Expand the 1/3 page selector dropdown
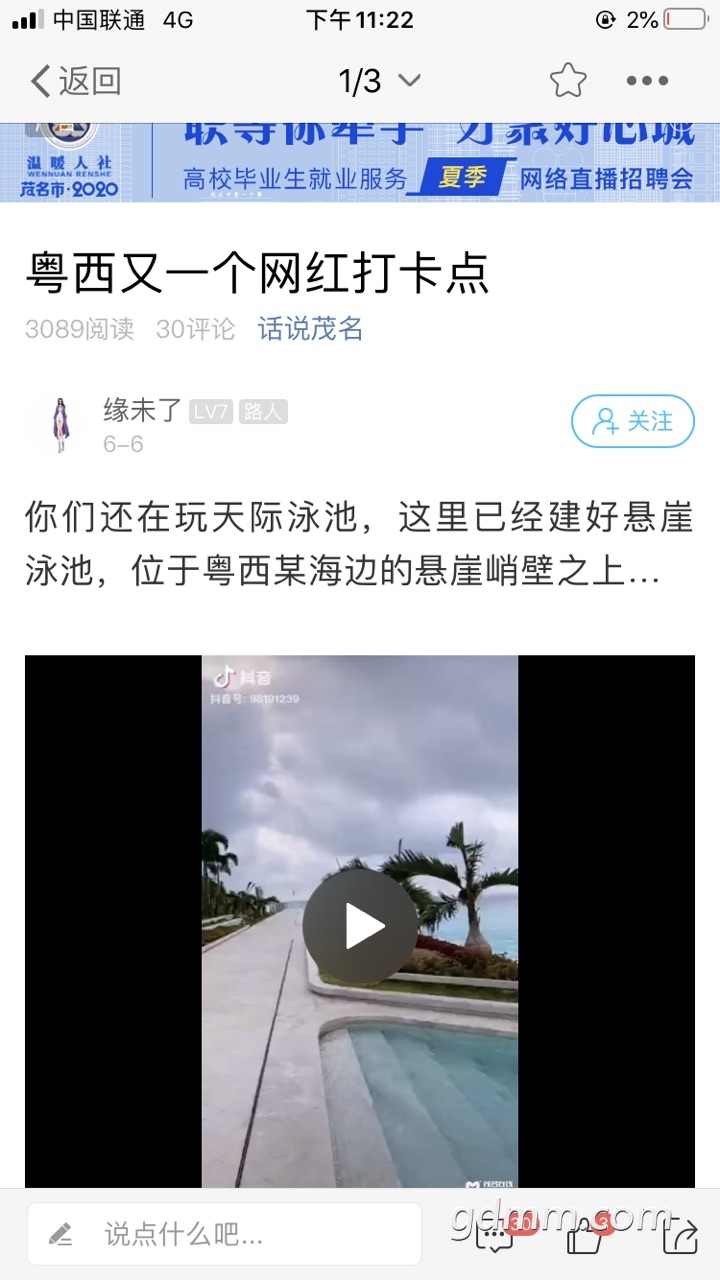720x1280 pixels. [x=380, y=81]
